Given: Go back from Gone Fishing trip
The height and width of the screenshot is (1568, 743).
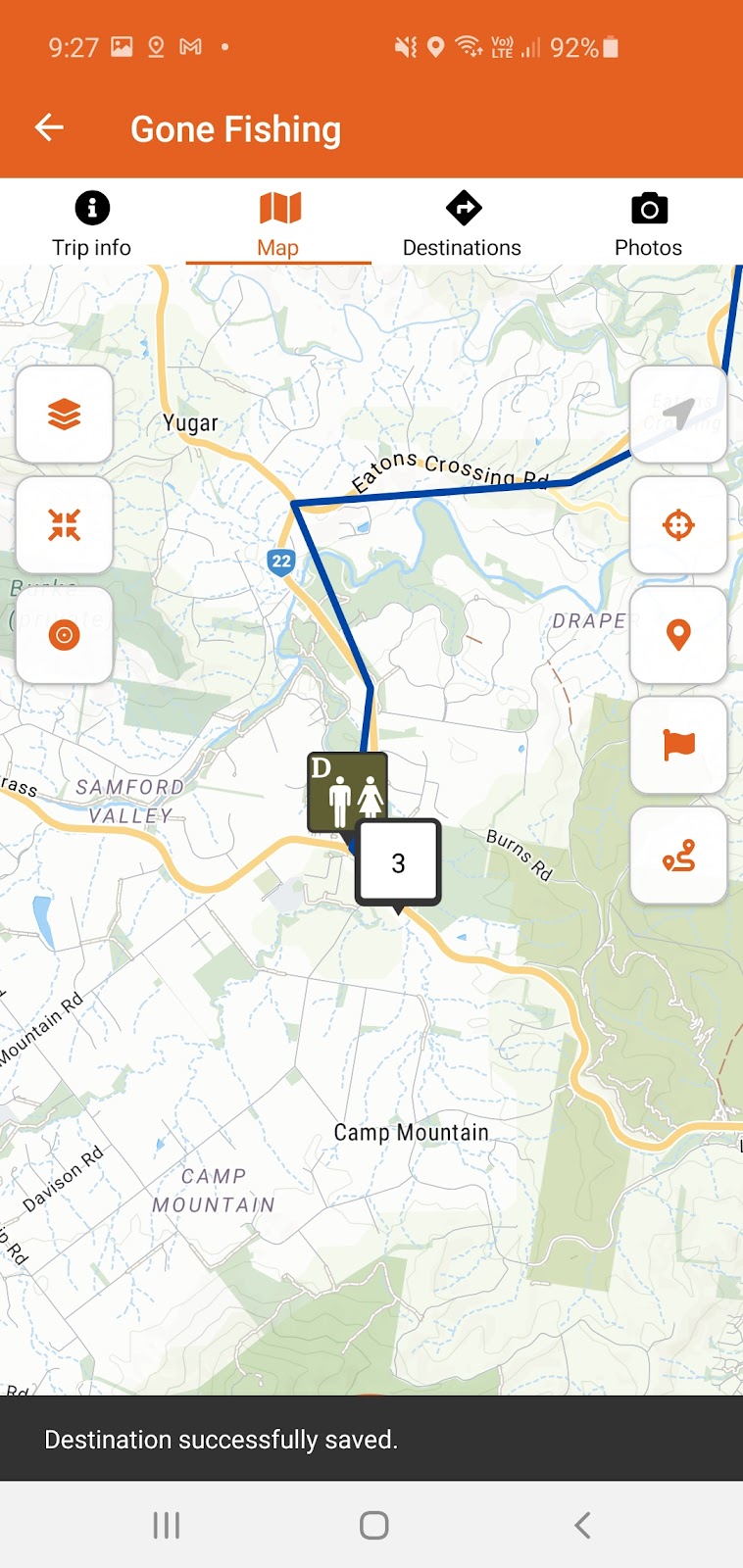Looking at the screenshot, I should coord(49,127).
